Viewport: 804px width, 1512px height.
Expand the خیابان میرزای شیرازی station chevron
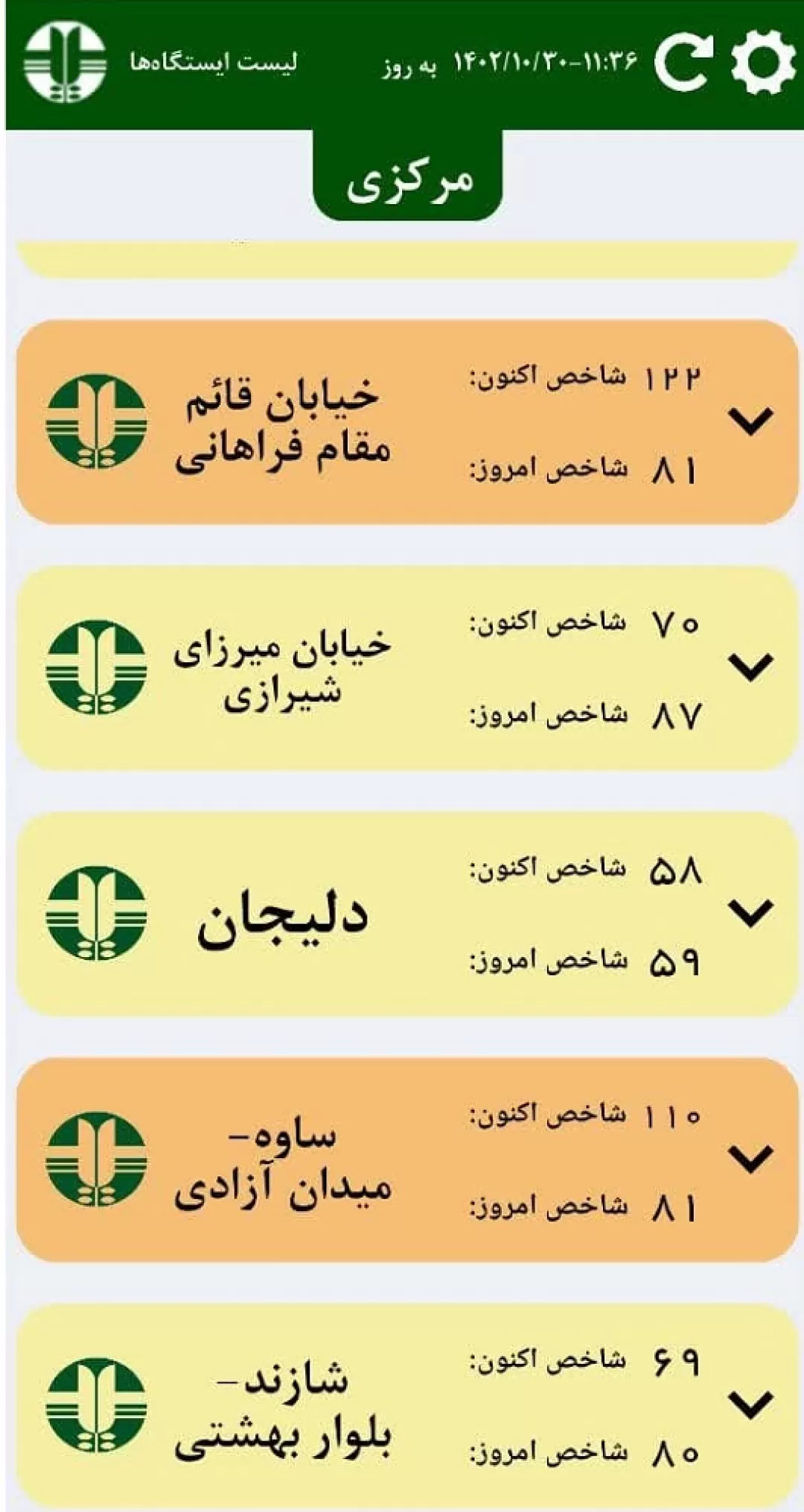coord(750,667)
